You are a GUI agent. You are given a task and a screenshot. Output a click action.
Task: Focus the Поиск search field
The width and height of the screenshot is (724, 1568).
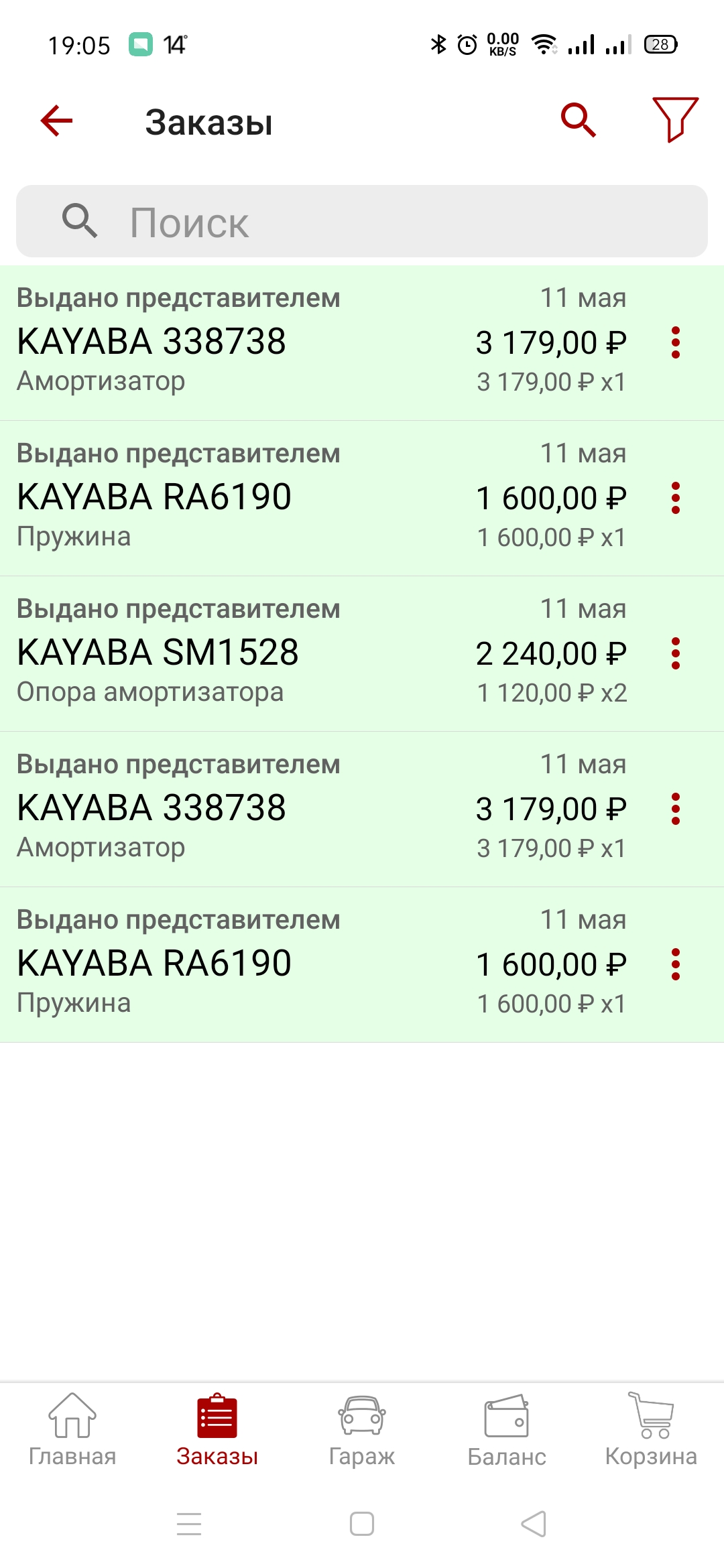pos(362,221)
